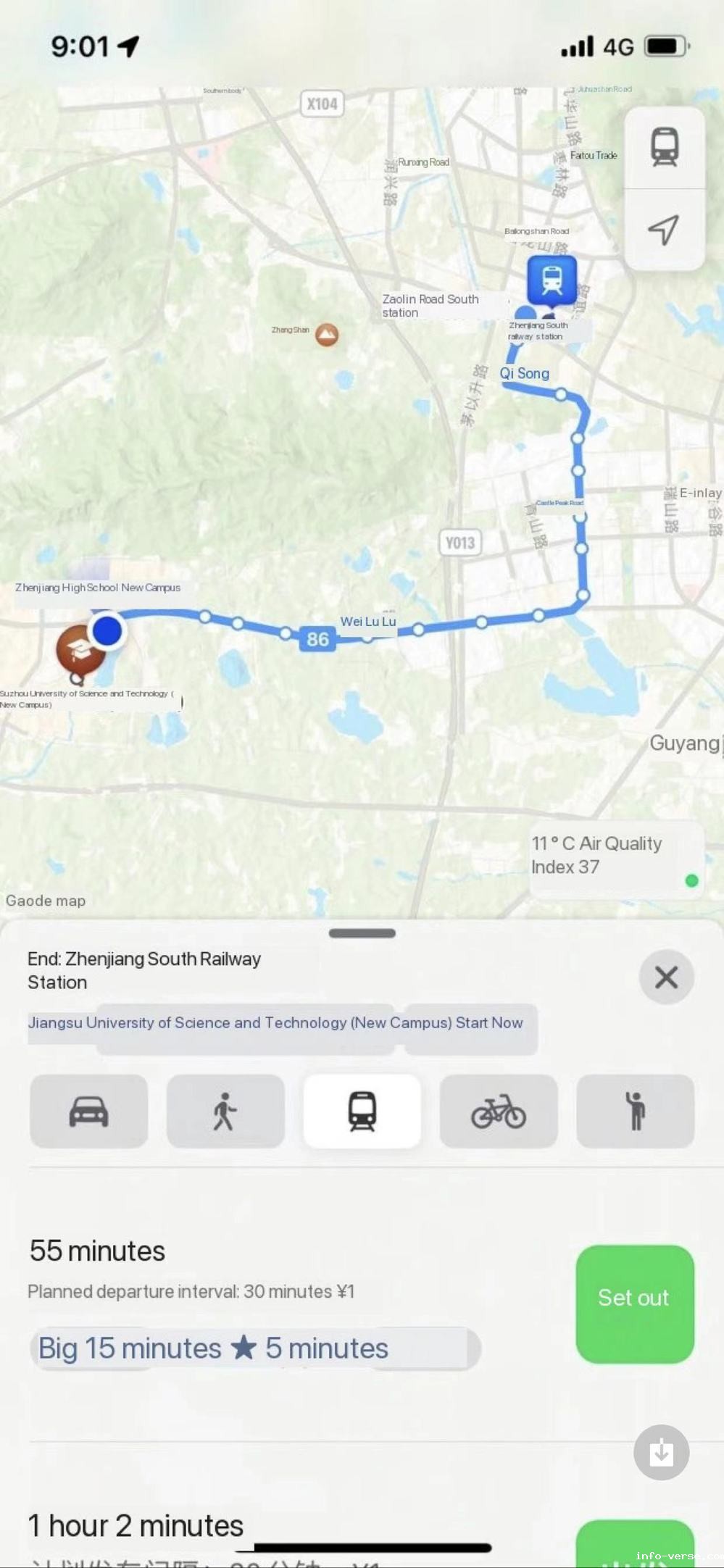Open the 1 hour 2 minutes route

tap(136, 1526)
